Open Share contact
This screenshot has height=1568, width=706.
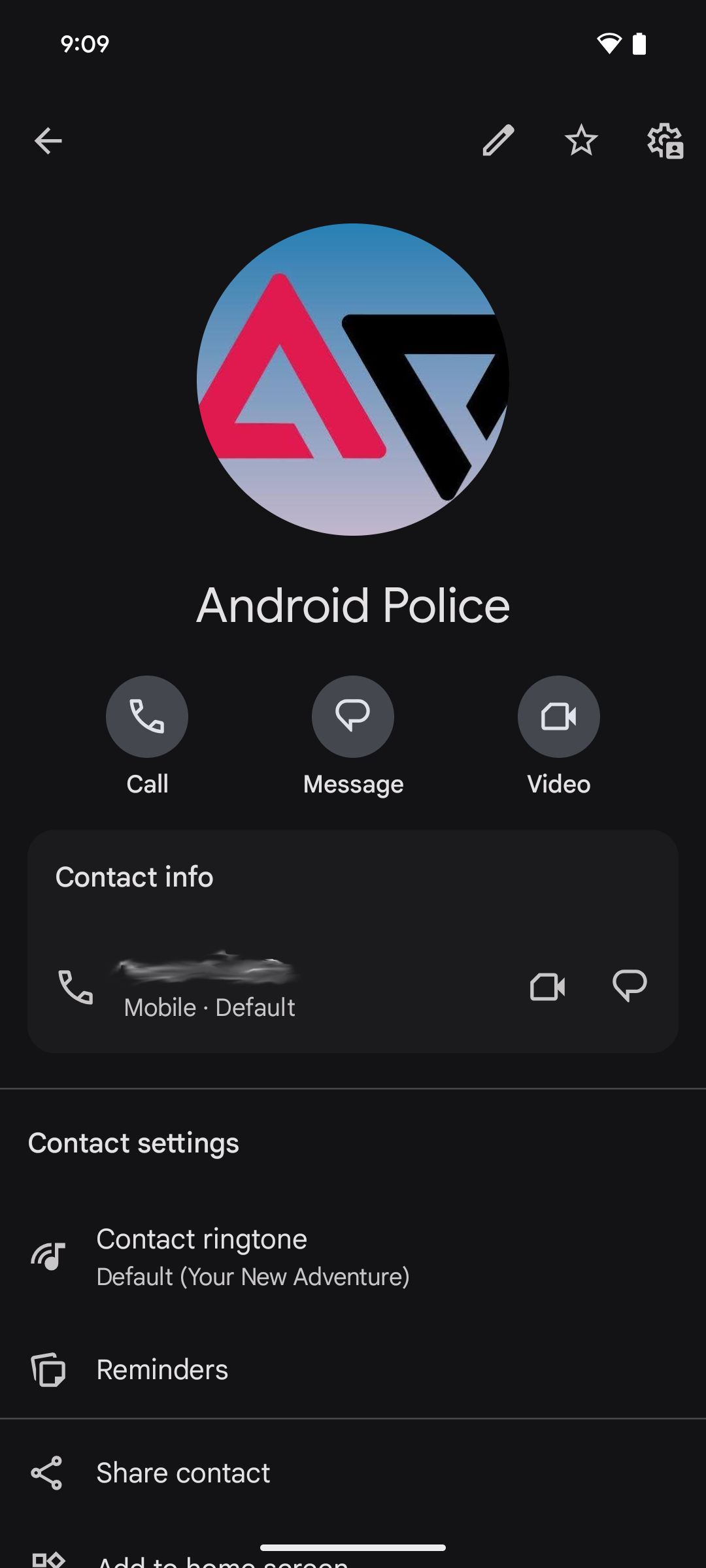(182, 1472)
